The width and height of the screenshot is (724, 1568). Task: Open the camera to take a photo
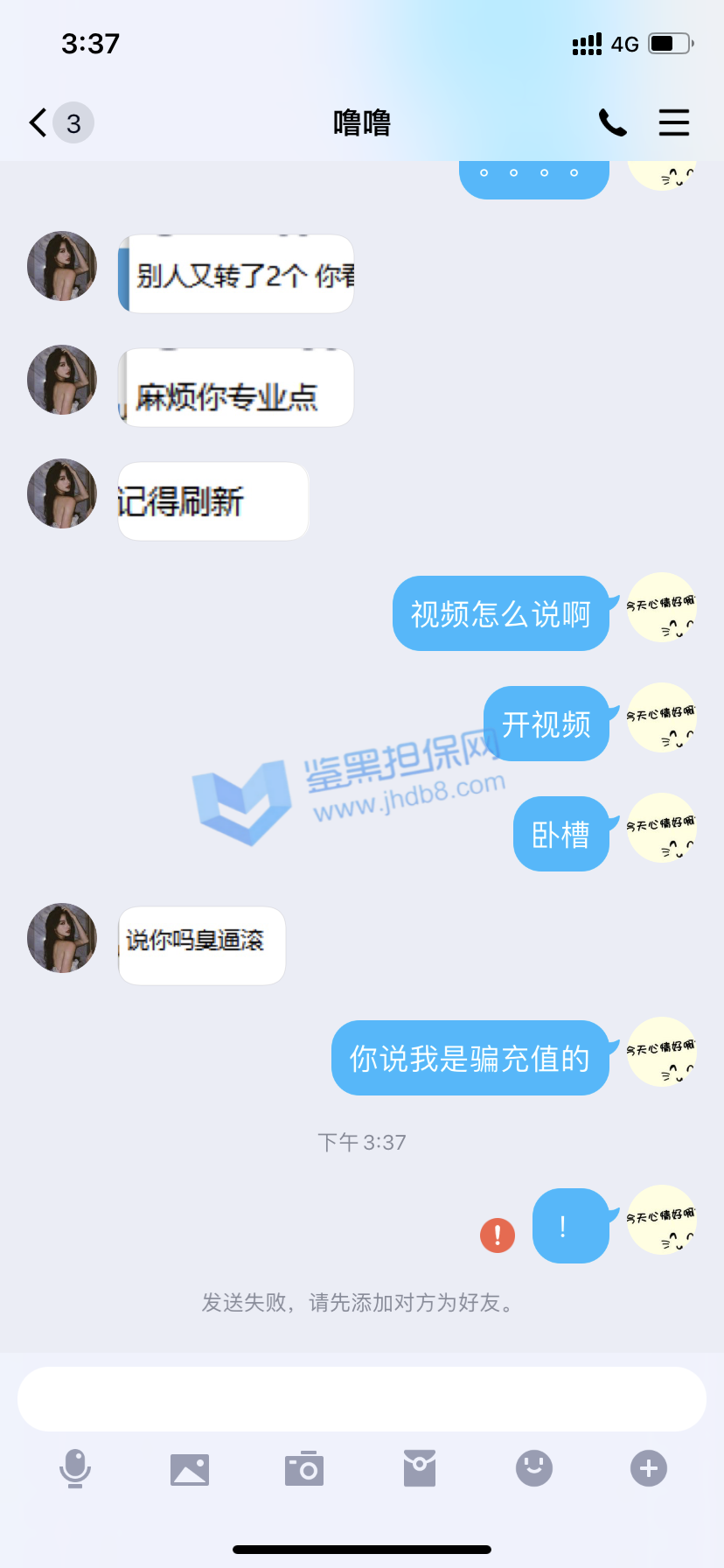[304, 1468]
